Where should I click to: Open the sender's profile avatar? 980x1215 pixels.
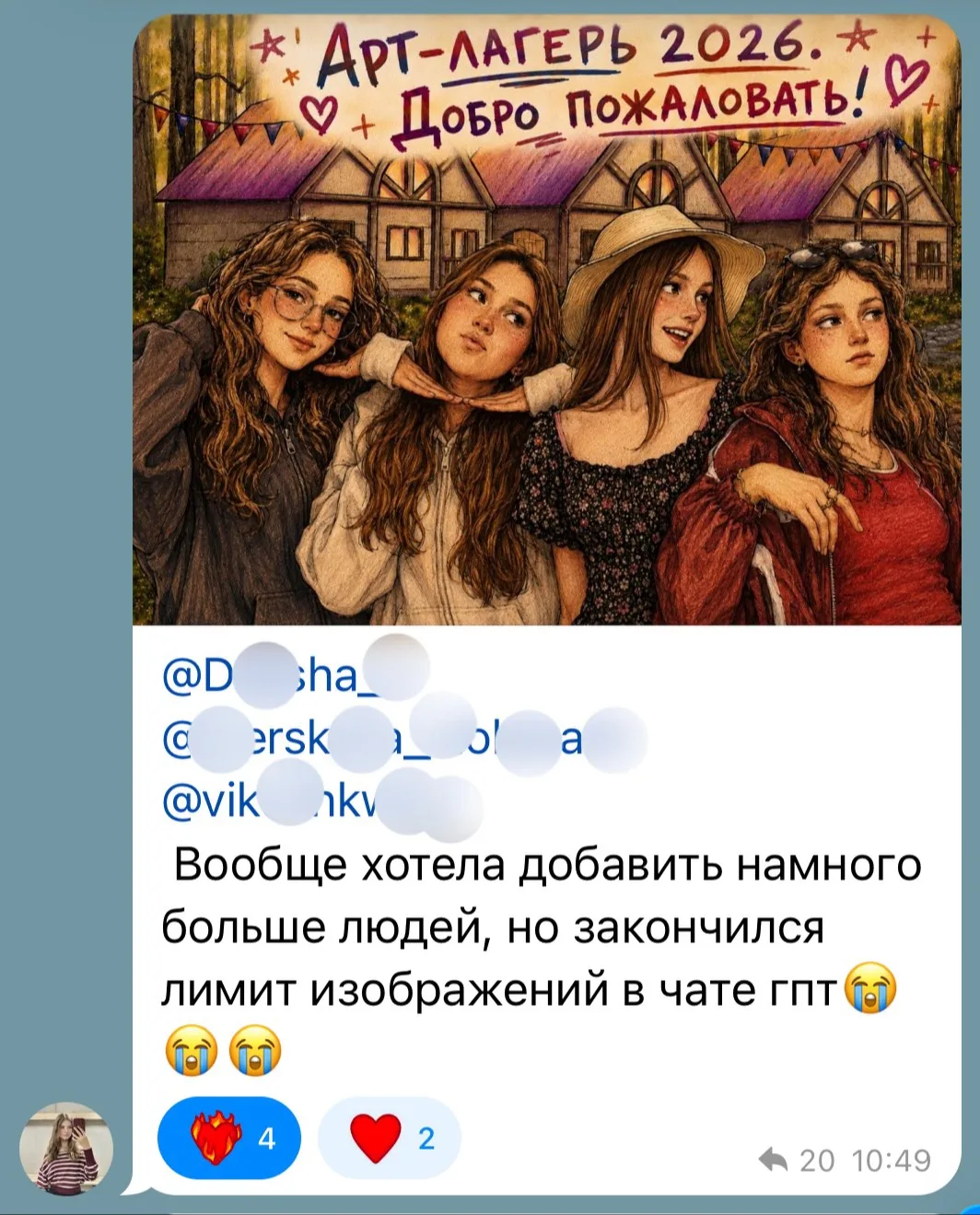pyautogui.click(x=66, y=1149)
